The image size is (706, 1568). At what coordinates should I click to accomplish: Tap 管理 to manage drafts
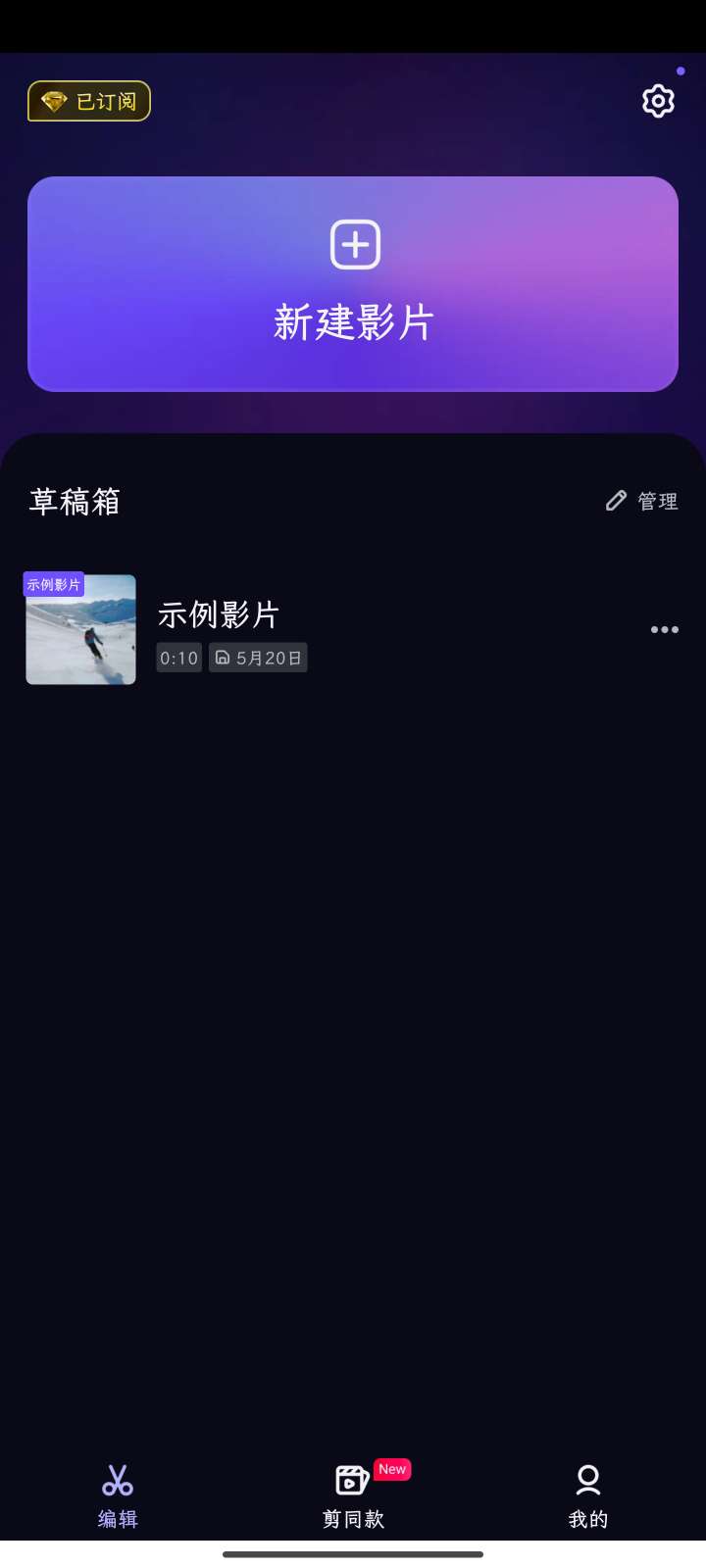coord(642,501)
